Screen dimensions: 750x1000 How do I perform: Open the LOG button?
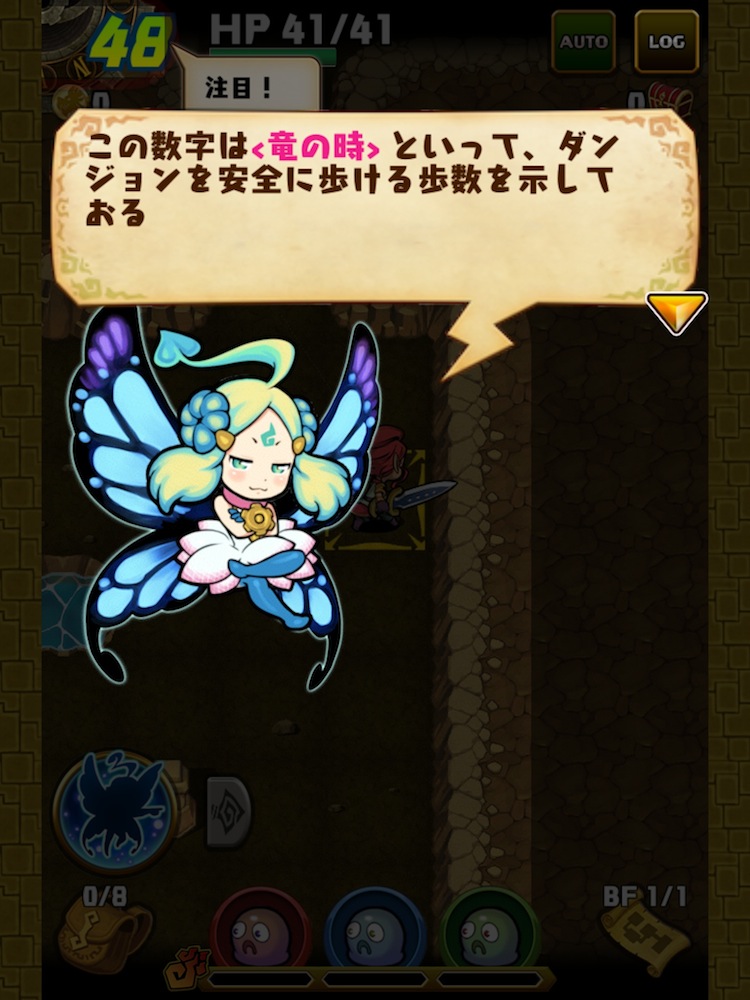pos(666,43)
